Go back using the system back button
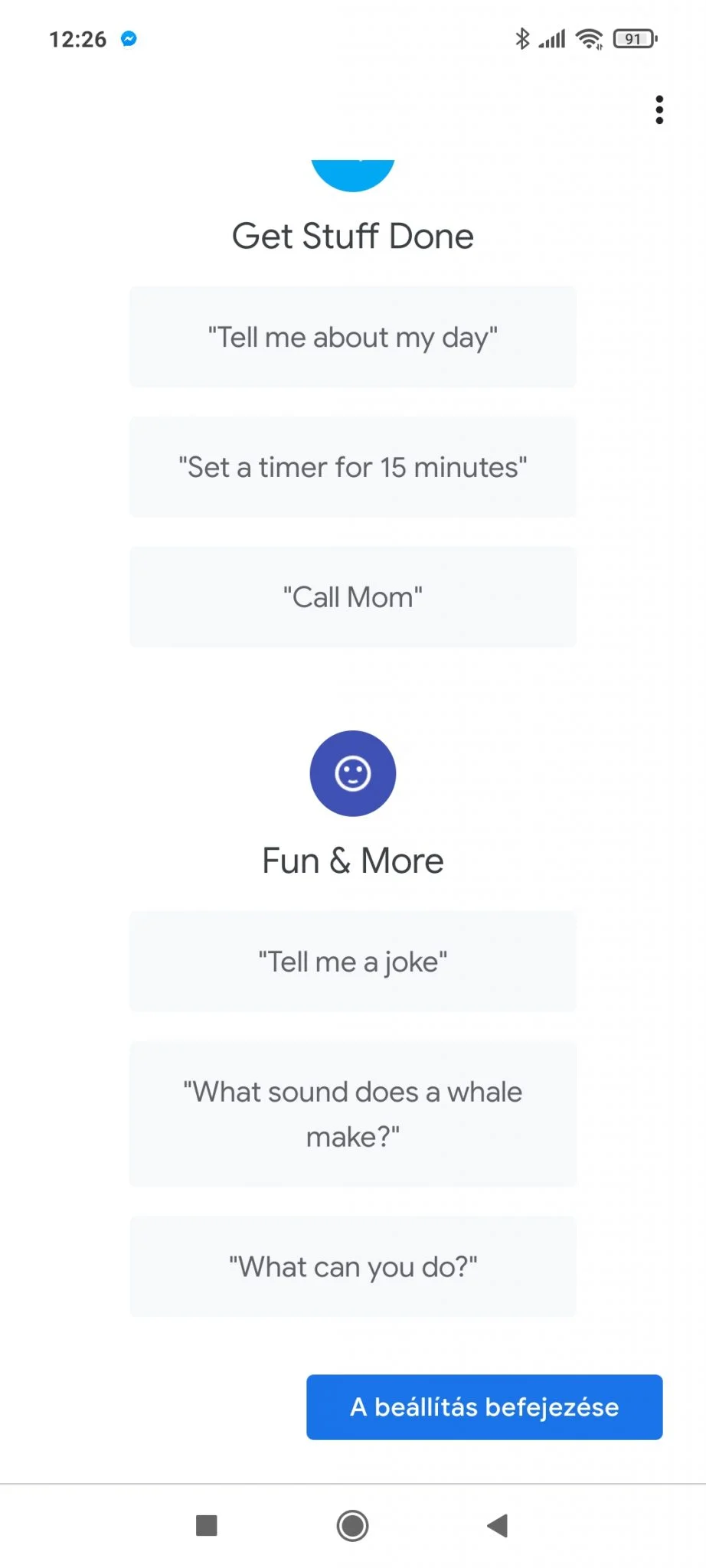The width and height of the screenshot is (706, 1568). click(498, 1525)
